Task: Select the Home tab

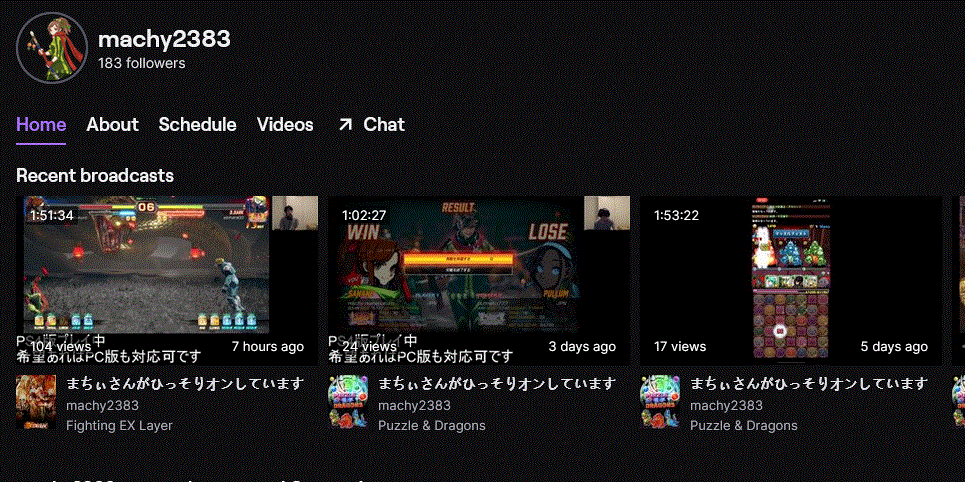Action: (41, 125)
